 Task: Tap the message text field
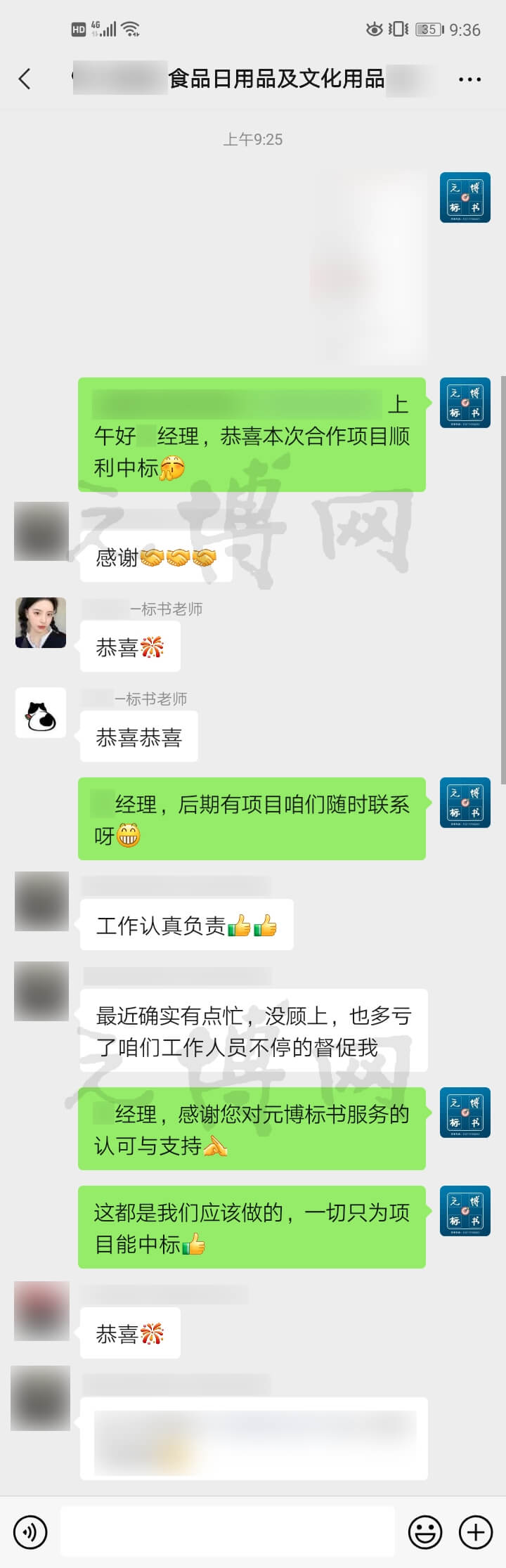tap(228, 1531)
